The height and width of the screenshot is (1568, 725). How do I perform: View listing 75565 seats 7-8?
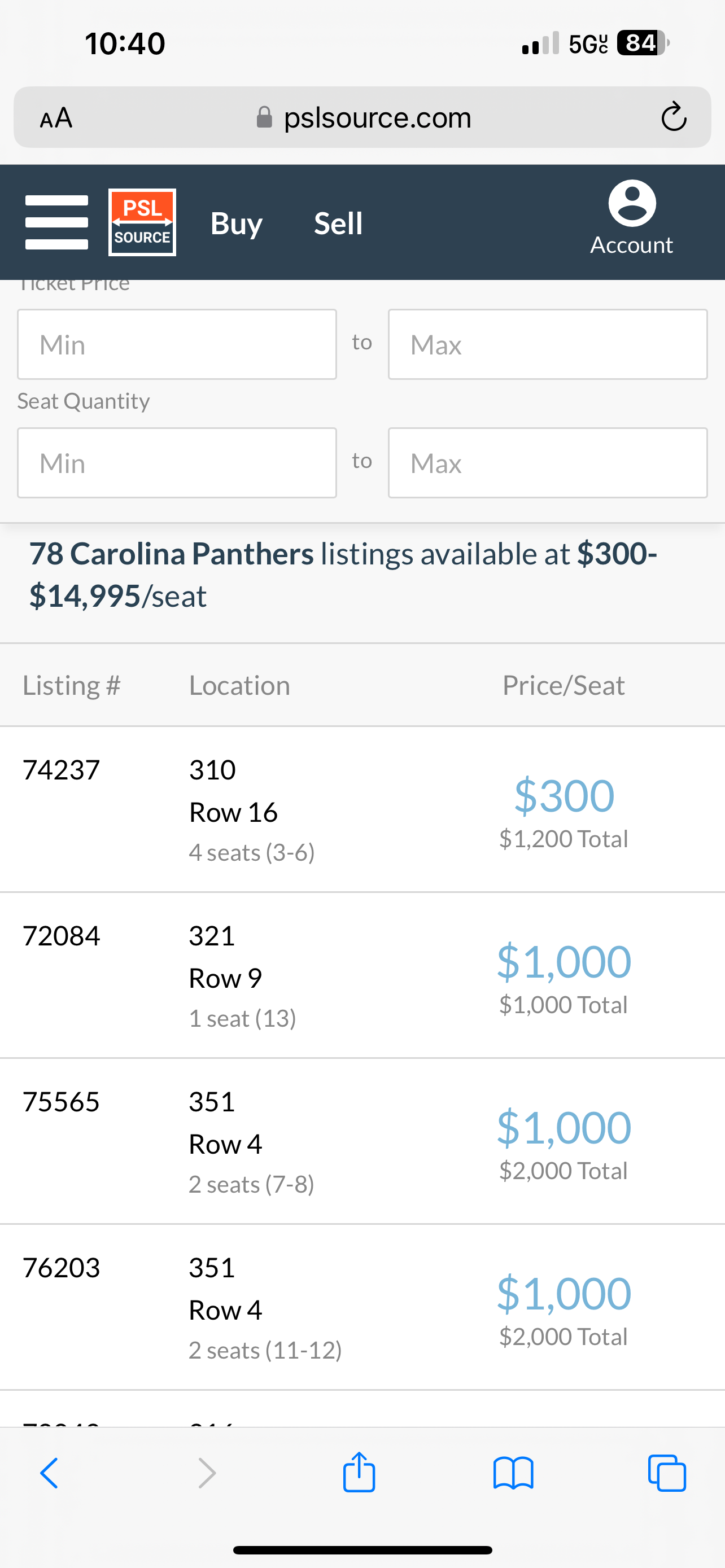tap(362, 1142)
